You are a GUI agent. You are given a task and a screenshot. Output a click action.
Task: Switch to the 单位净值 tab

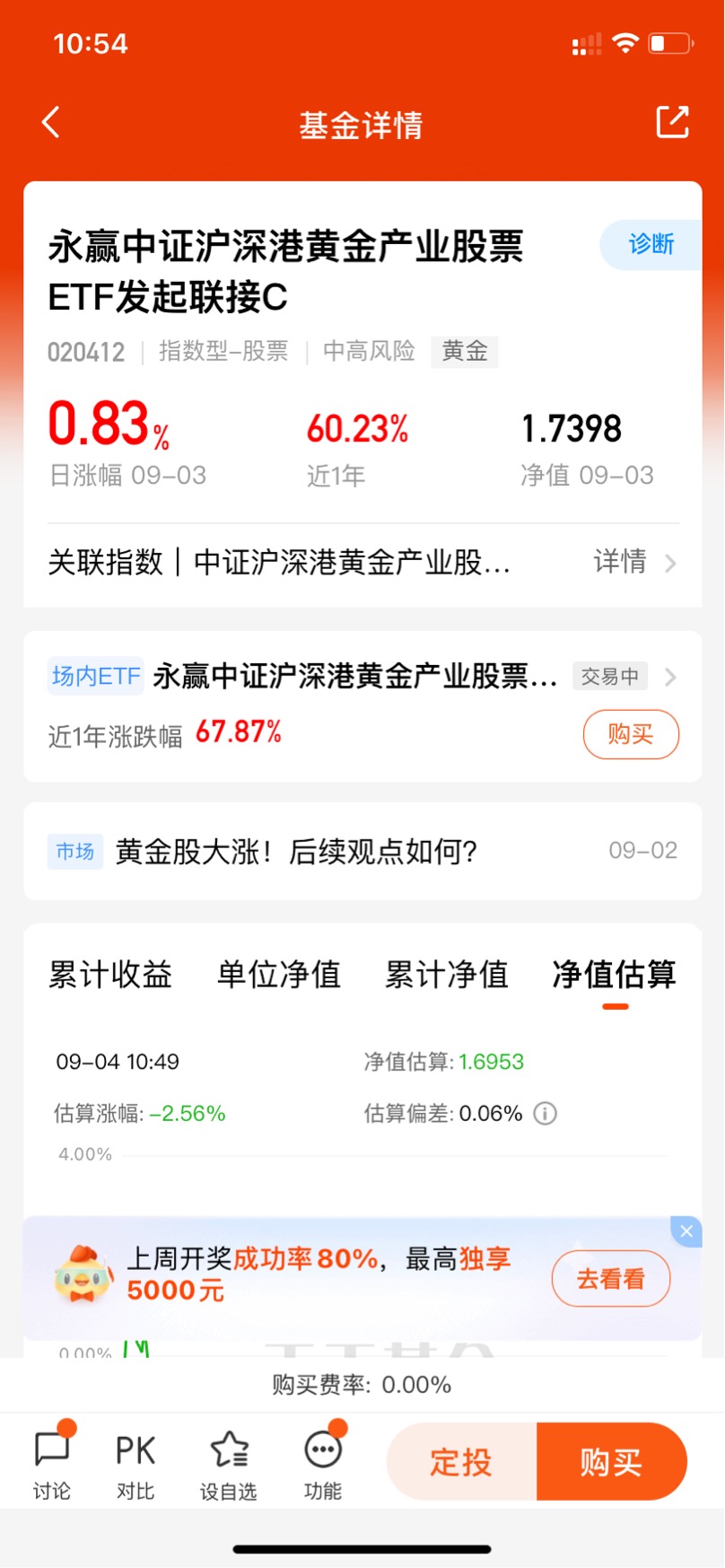click(x=279, y=974)
